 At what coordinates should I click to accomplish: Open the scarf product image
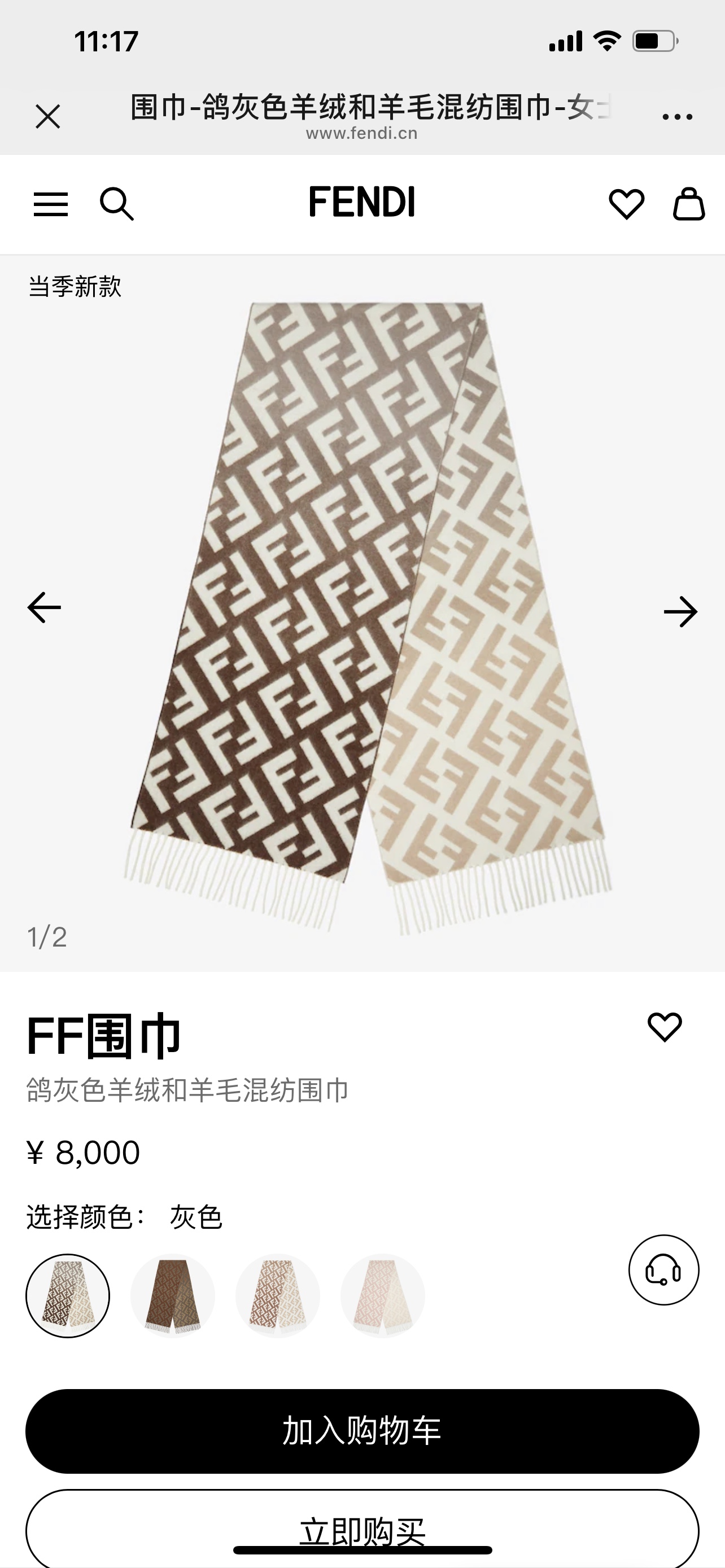tap(365, 615)
